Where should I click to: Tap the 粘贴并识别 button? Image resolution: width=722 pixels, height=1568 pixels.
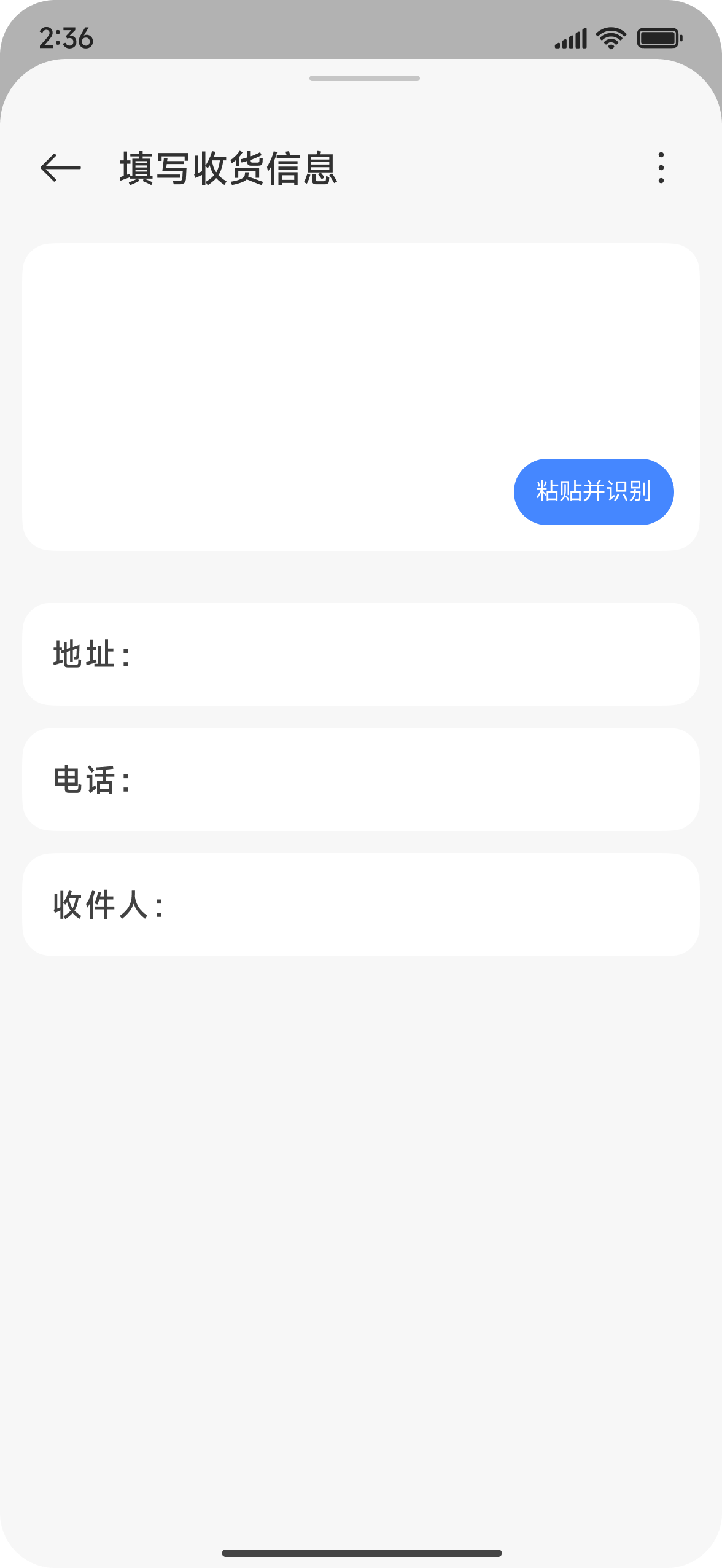tap(593, 491)
